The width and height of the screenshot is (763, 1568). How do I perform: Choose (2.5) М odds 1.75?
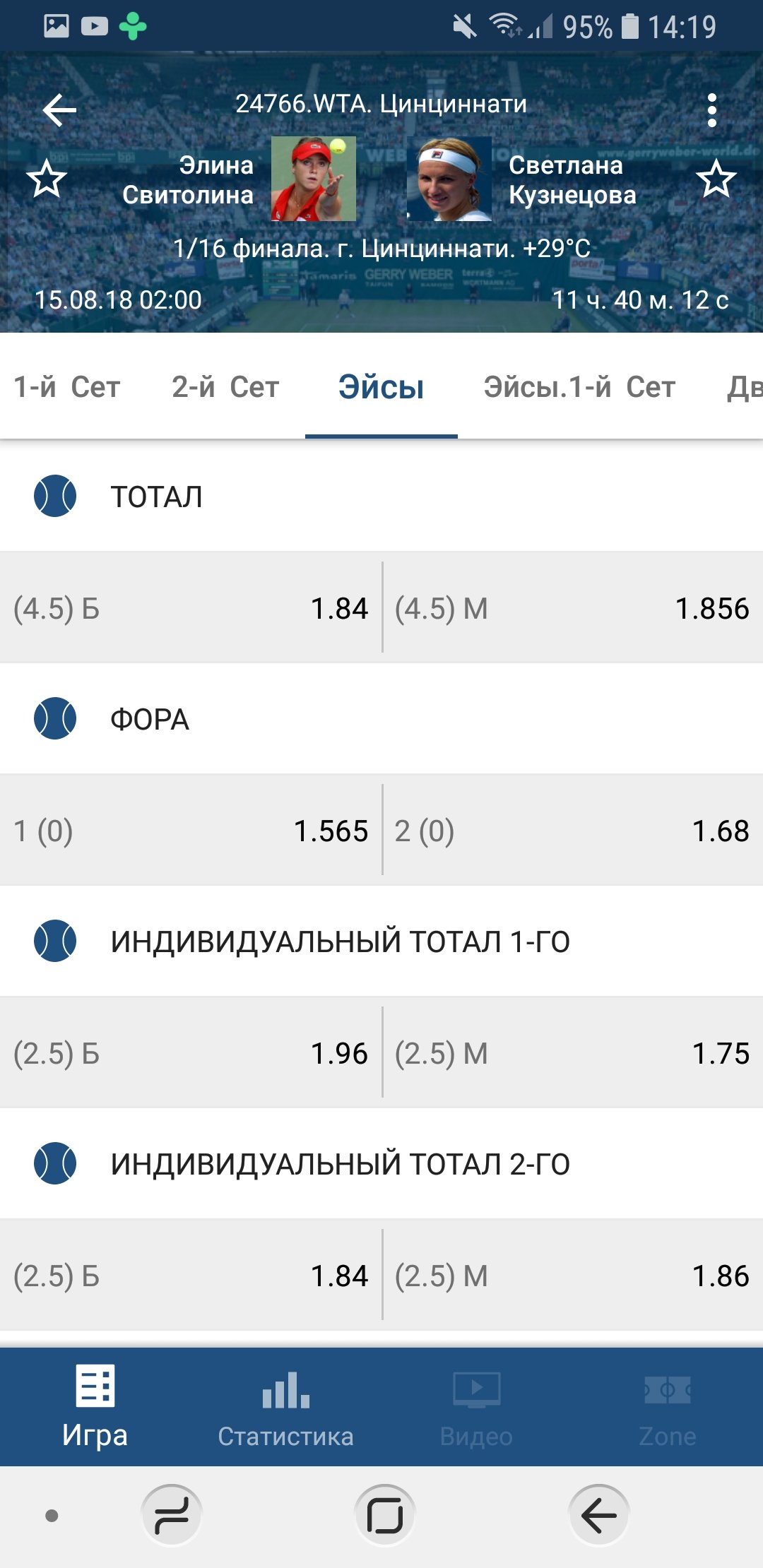572,1053
